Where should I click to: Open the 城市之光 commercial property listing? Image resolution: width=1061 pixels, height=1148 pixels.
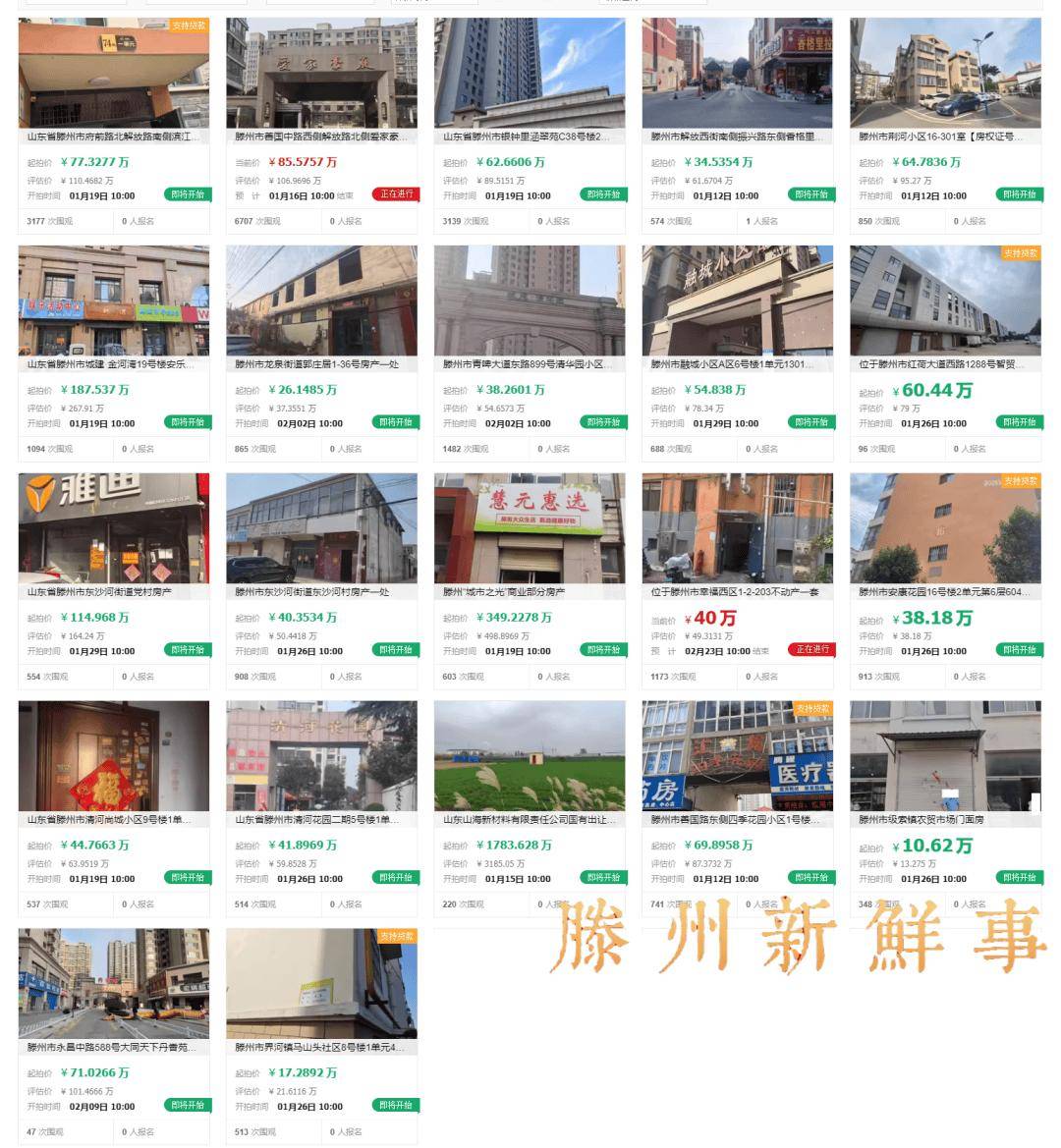530,592
